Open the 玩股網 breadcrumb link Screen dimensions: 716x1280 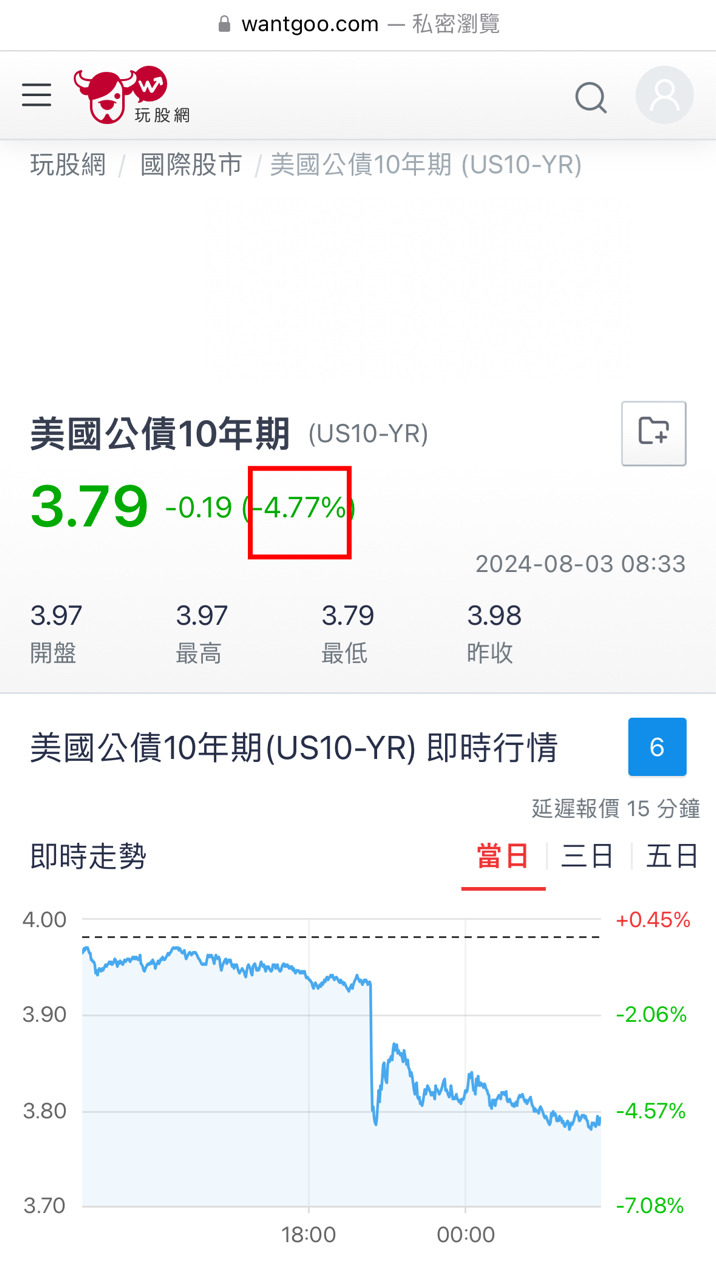tap(67, 165)
